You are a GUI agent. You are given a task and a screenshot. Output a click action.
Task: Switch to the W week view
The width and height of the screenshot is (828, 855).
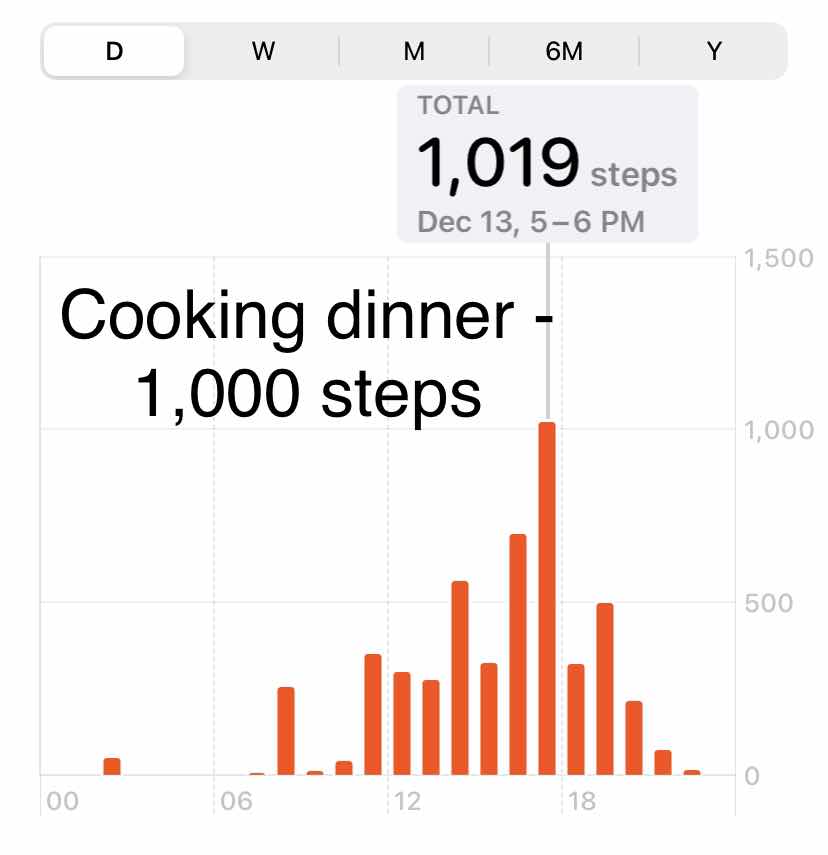coord(263,51)
